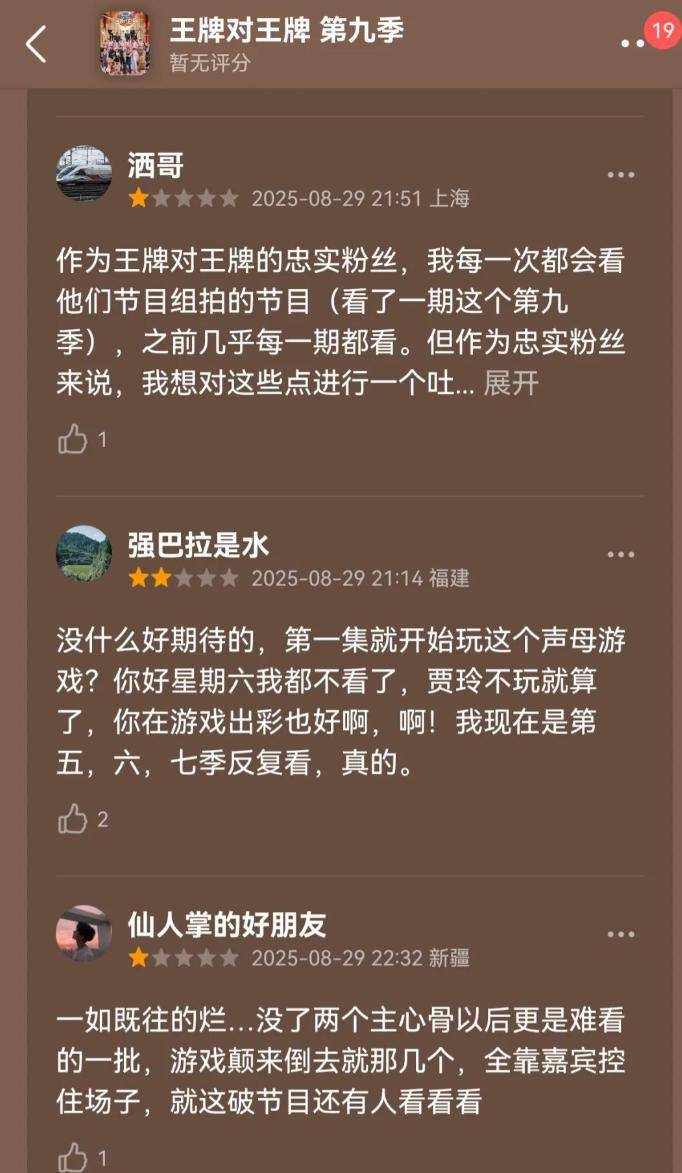Screen dimensions: 682x1173
Task: Like 强巴拉是水's review
Action: click(x=73, y=819)
